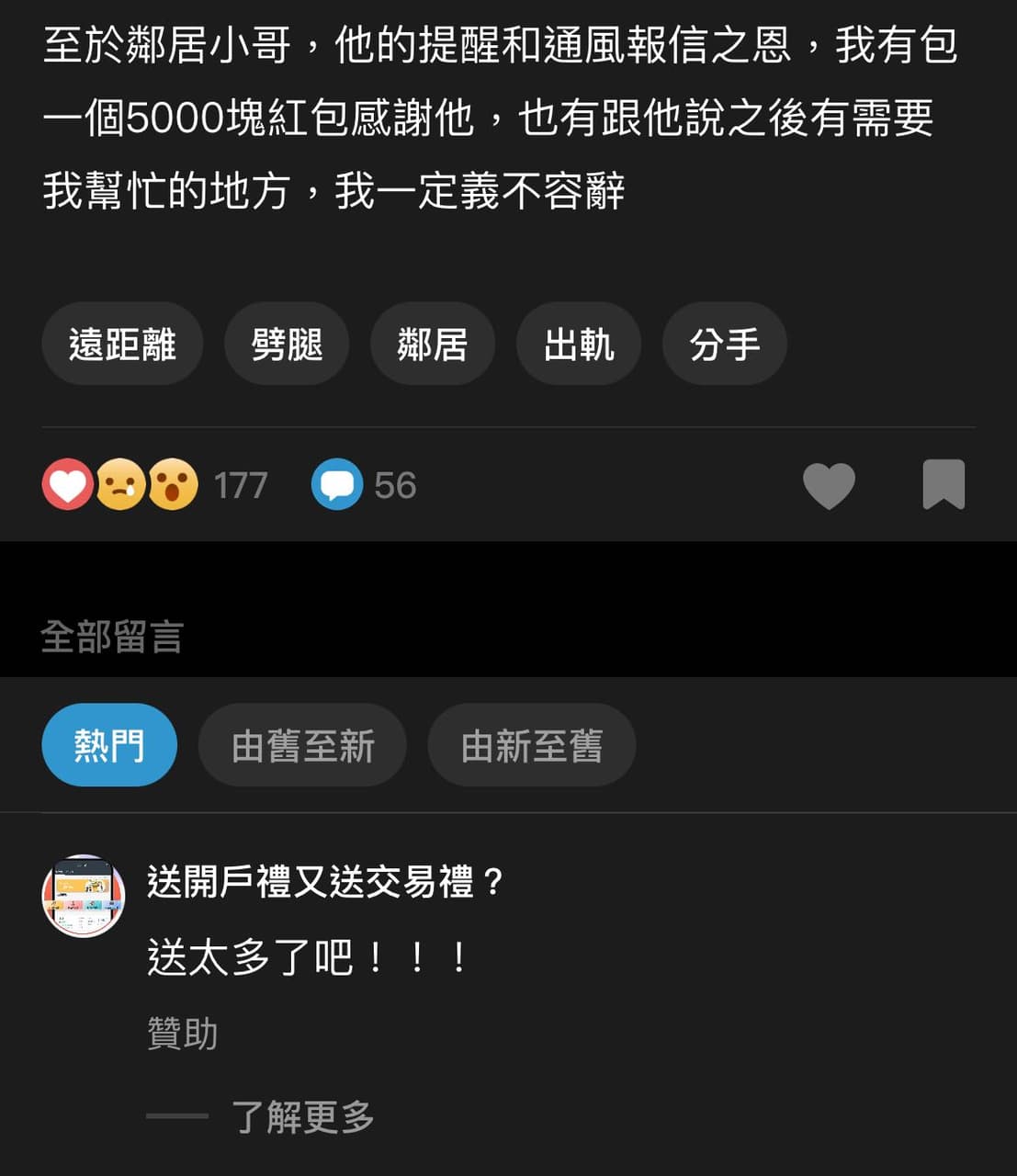
Task: Select the 劈腿 topic tag
Action: [287, 344]
